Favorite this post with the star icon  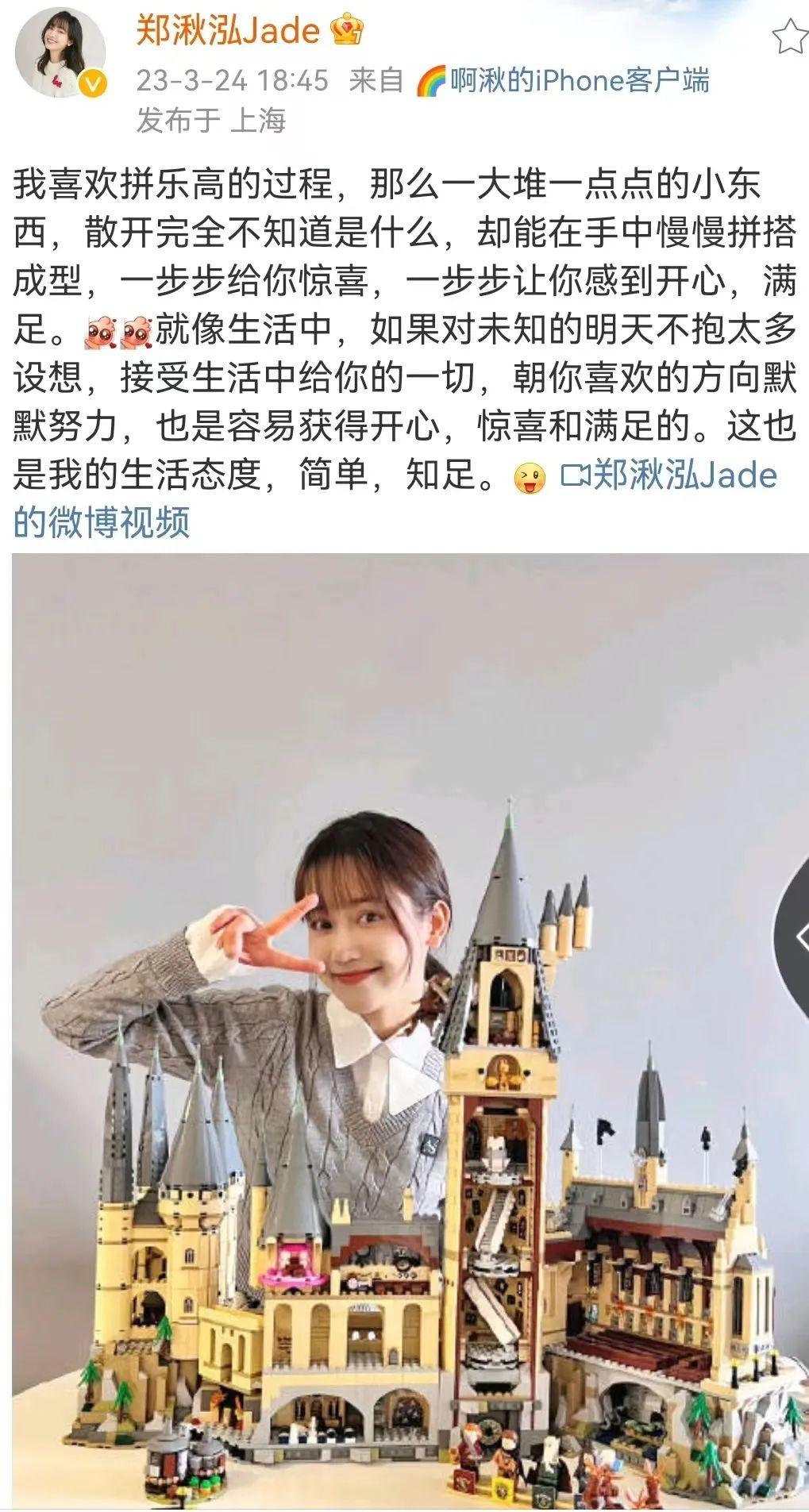(789, 37)
